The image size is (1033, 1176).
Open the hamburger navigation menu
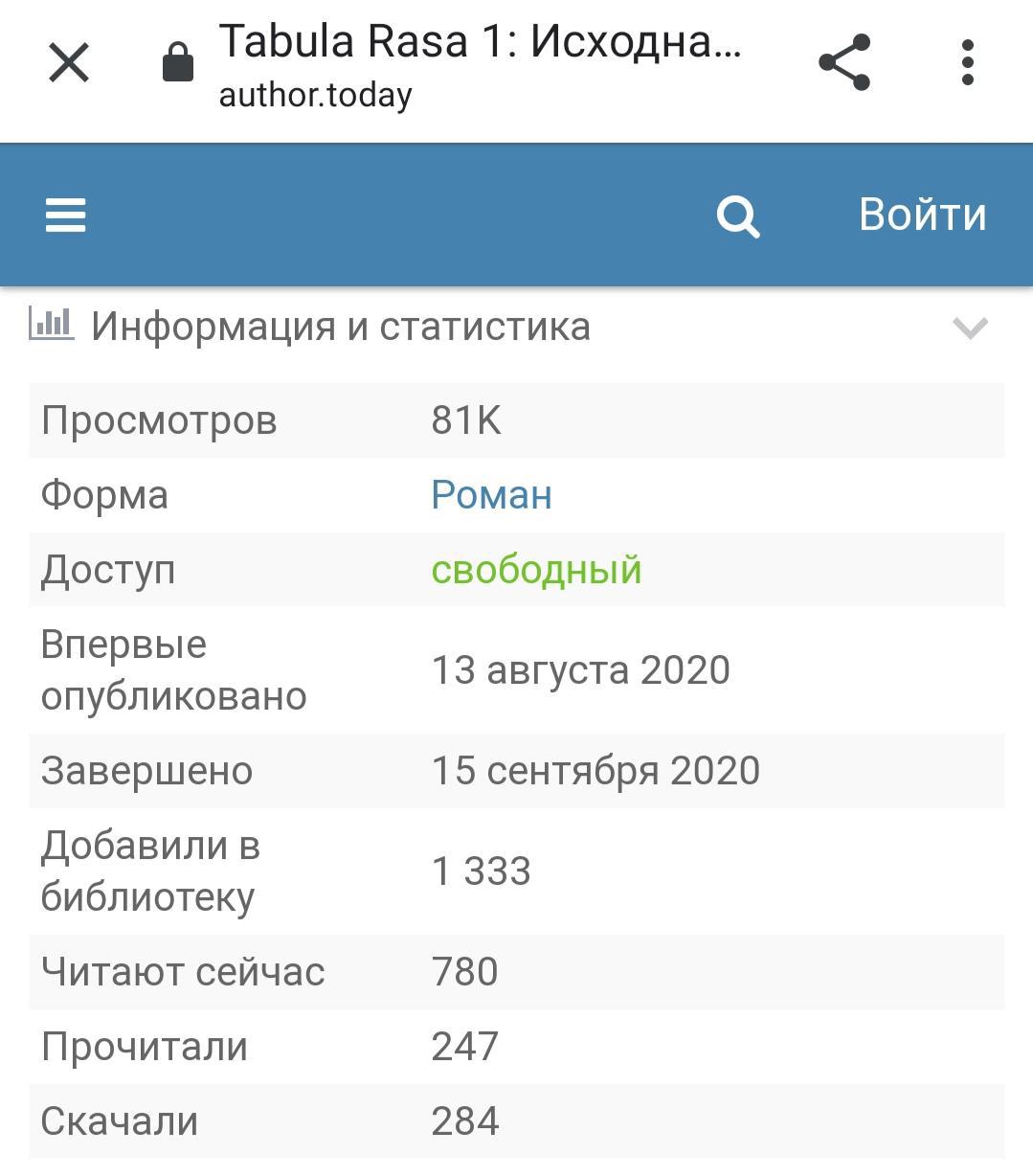pos(66,215)
